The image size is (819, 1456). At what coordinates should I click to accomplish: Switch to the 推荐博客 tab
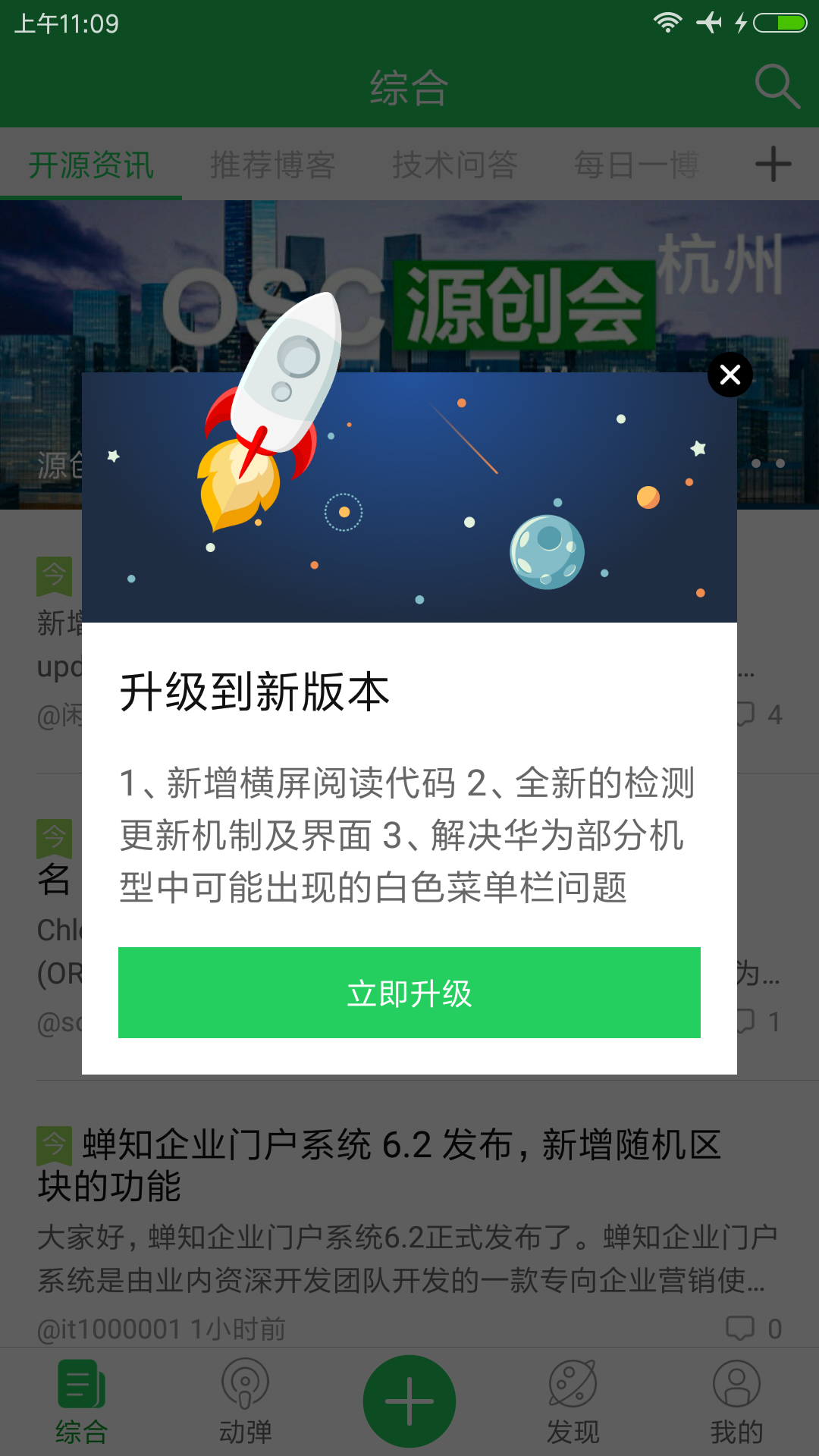(272, 165)
